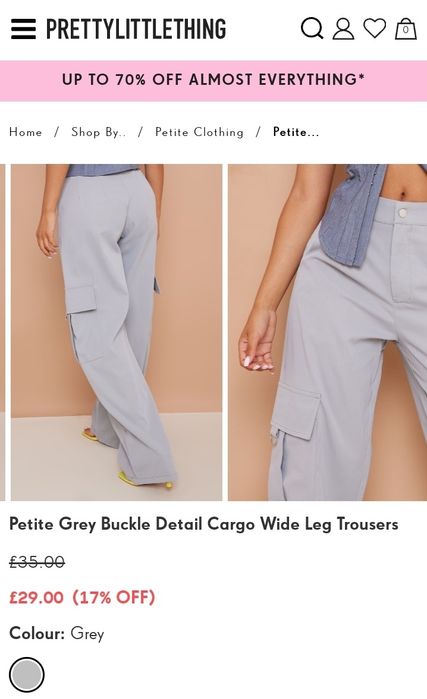Open the shopping bag

coord(406,29)
